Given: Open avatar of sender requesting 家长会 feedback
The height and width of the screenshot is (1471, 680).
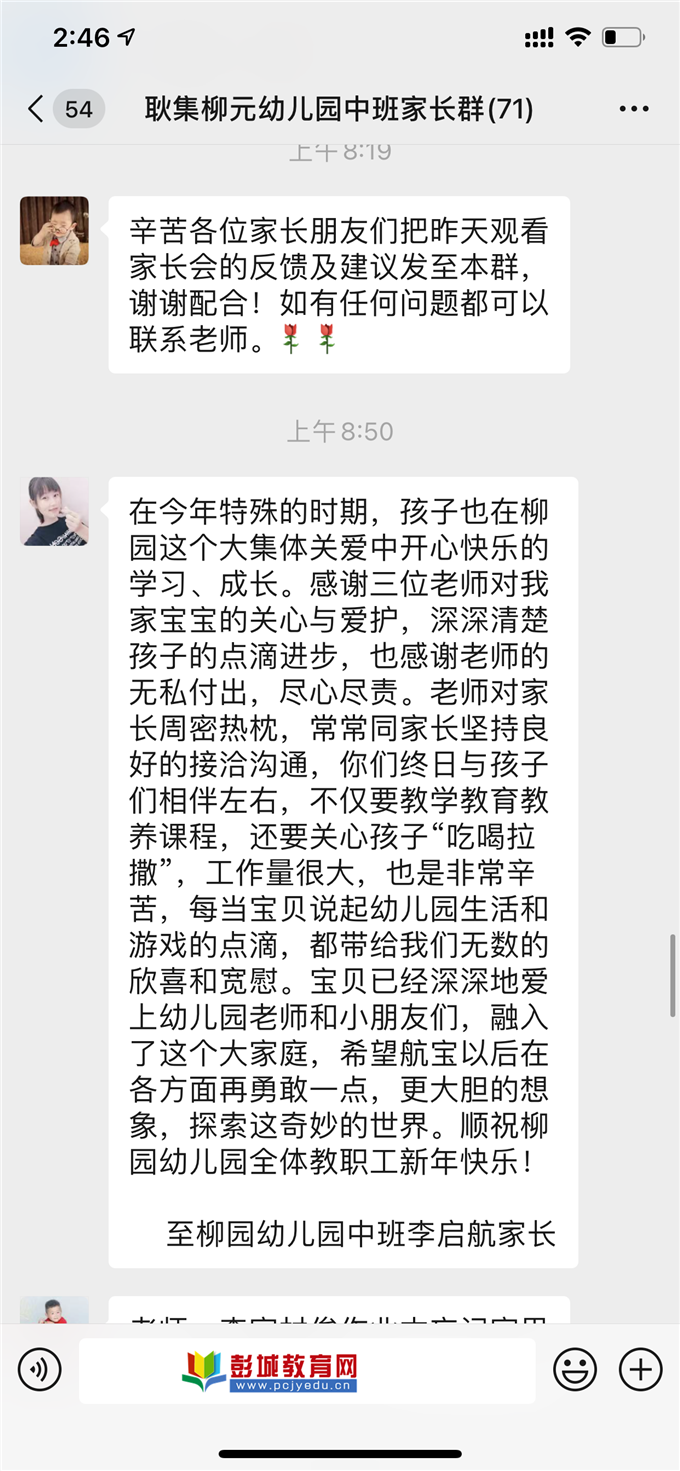Looking at the screenshot, I should (55, 231).
